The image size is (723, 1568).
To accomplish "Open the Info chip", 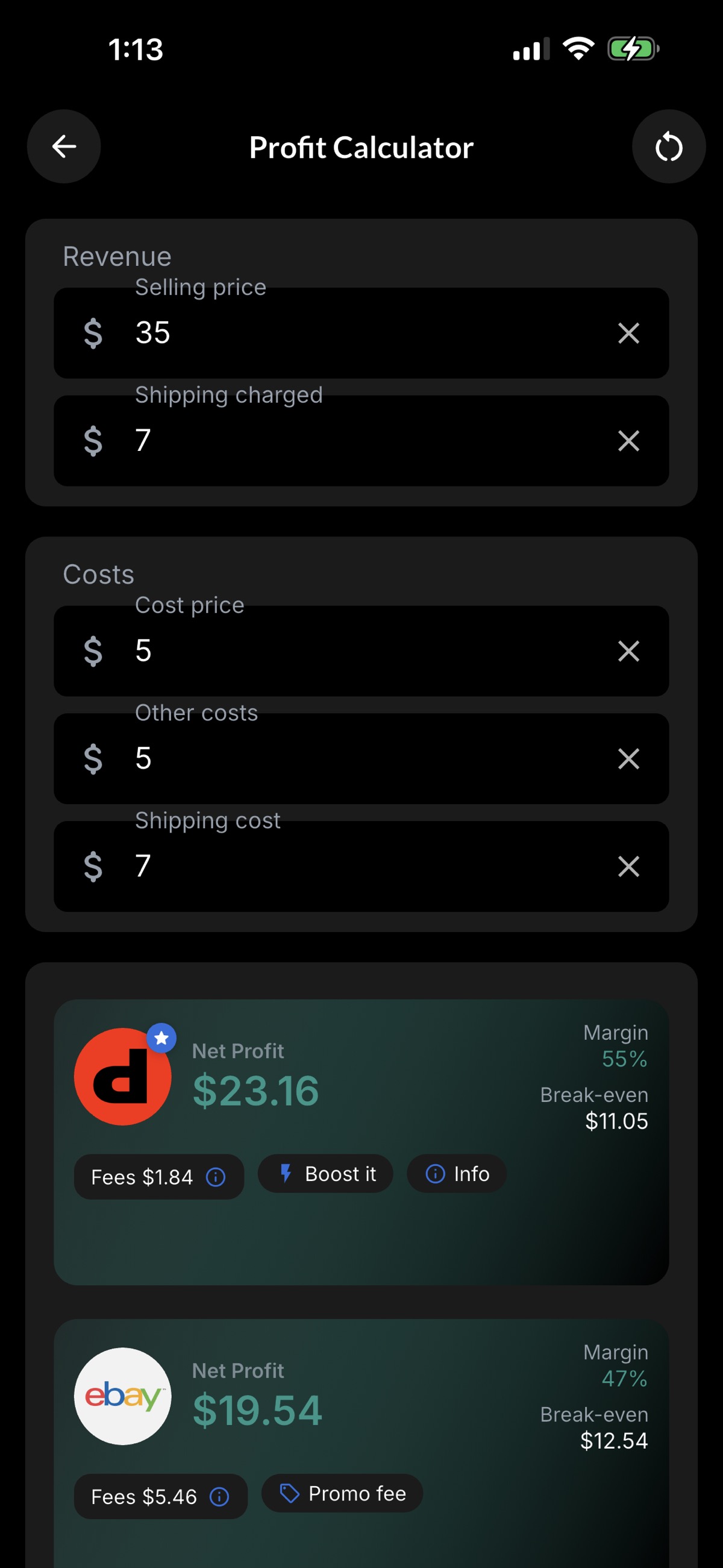I will click(x=457, y=1174).
